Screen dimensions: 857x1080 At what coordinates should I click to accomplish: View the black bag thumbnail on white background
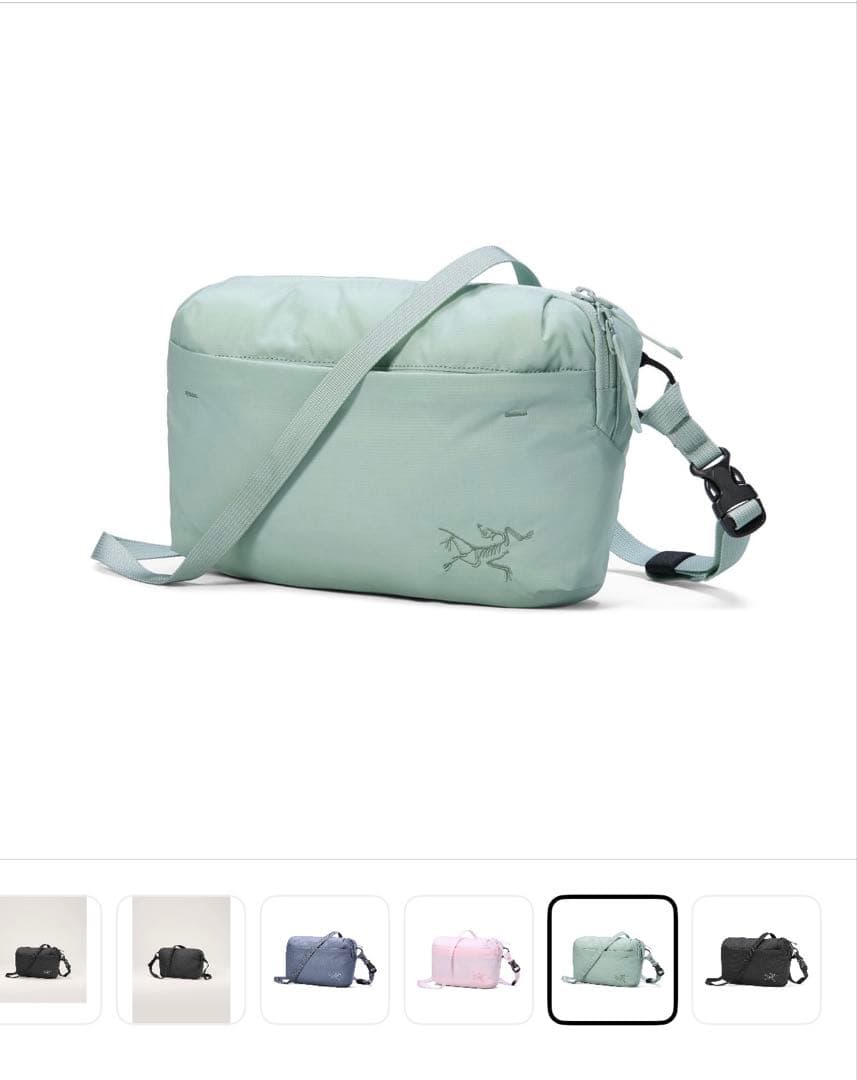pos(756,959)
